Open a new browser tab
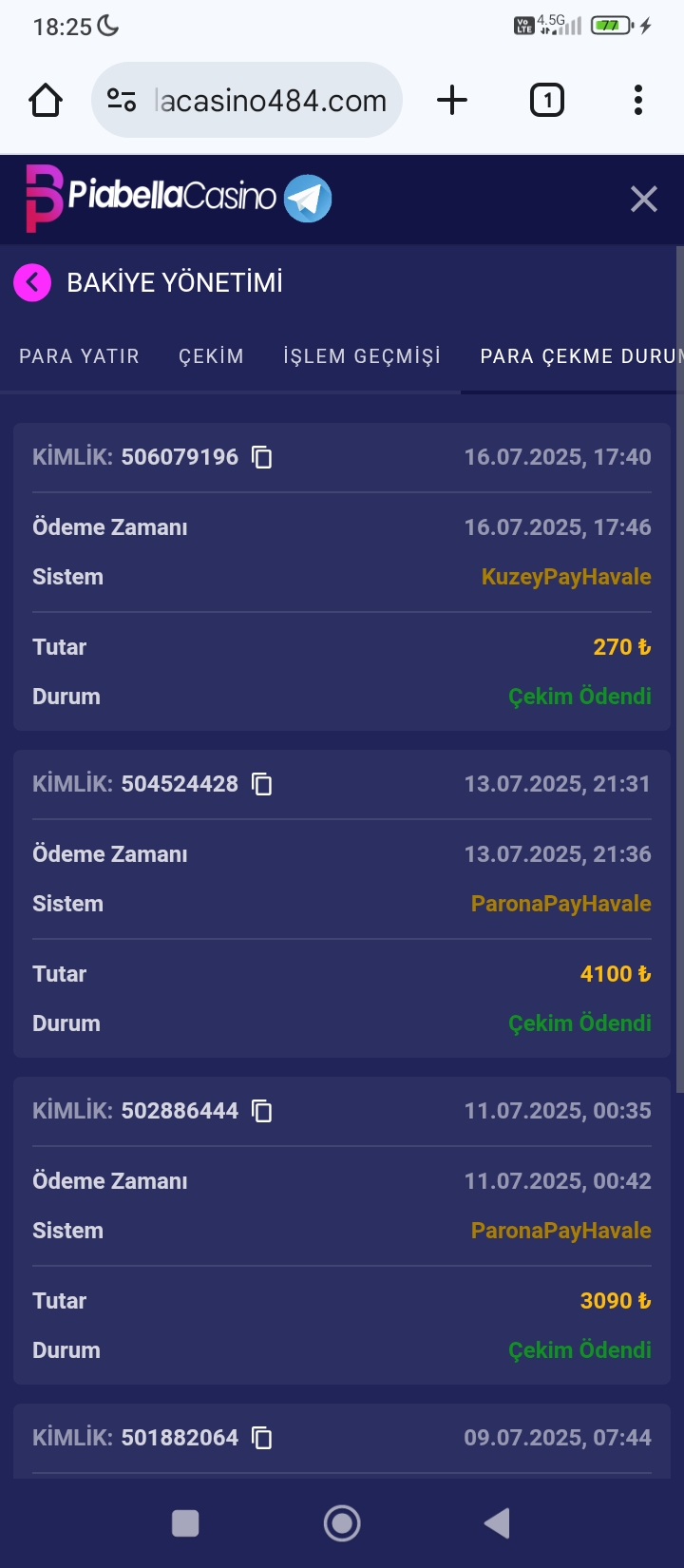The height and width of the screenshot is (1568, 684). click(452, 100)
